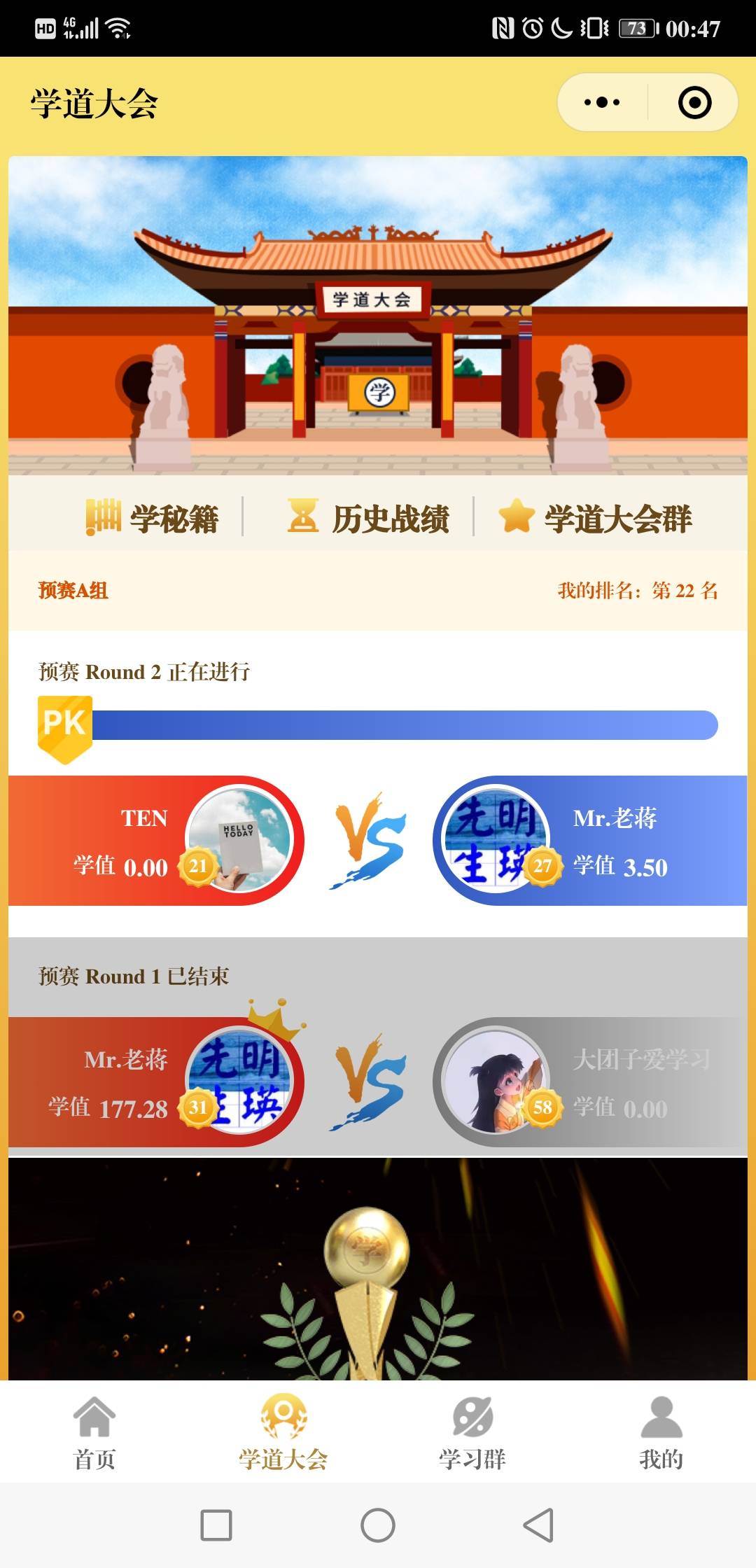Go to 学习群 tab
756x1568 pixels.
click(472, 1432)
